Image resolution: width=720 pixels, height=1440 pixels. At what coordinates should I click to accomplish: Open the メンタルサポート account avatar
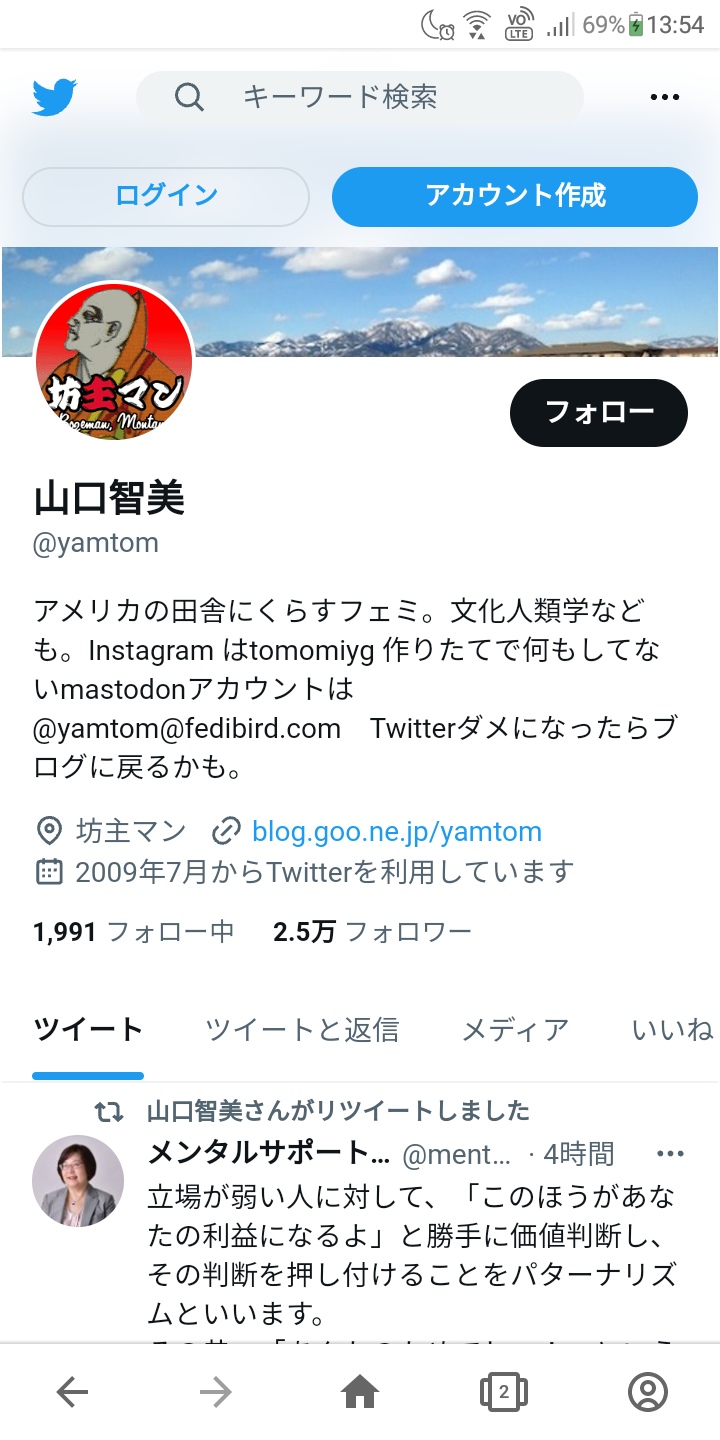click(x=78, y=1180)
